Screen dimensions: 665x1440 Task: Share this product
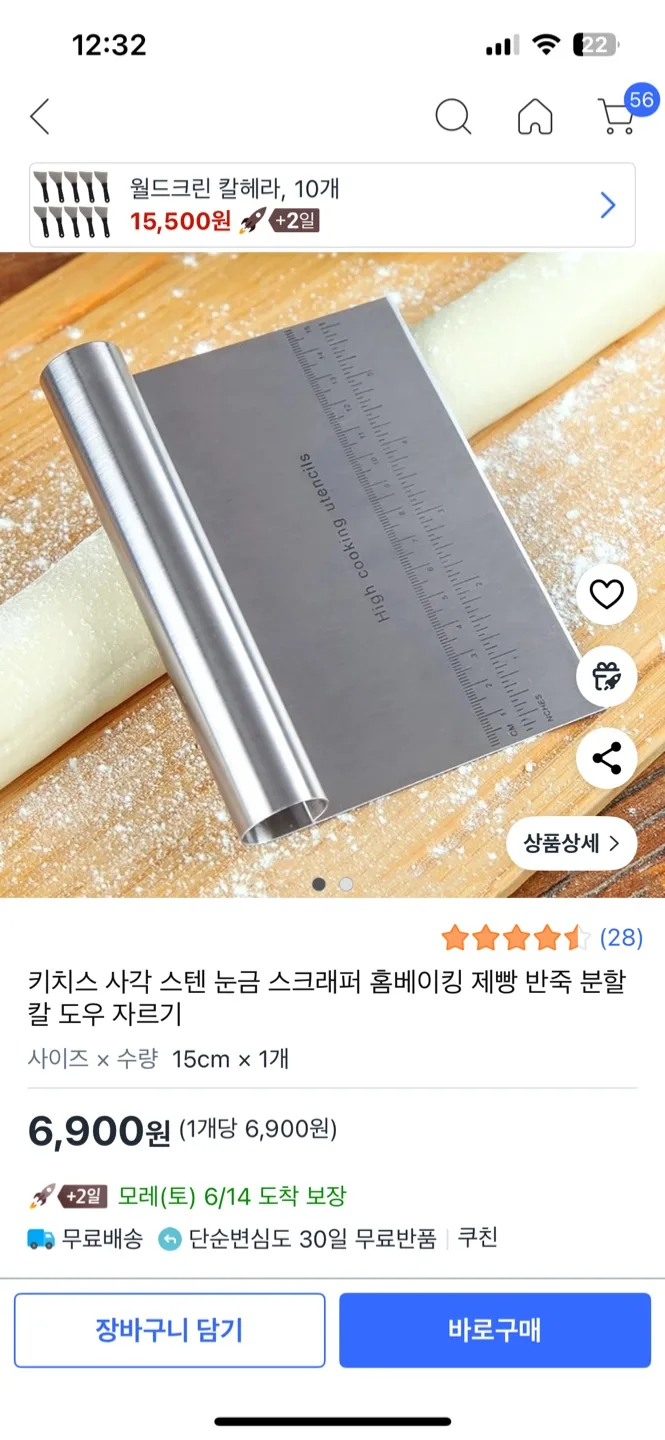607,758
